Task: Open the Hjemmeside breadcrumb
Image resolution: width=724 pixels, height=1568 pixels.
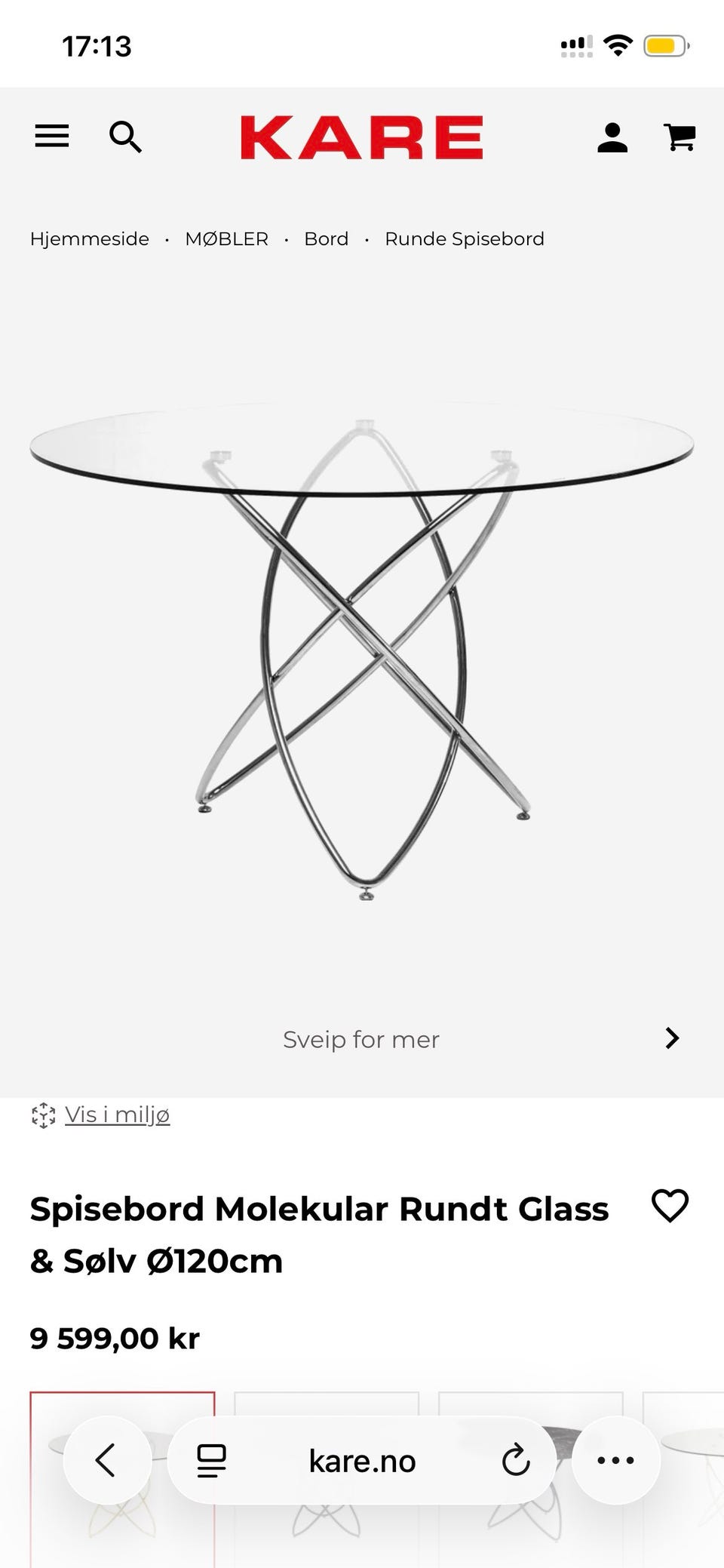Action: tap(90, 238)
